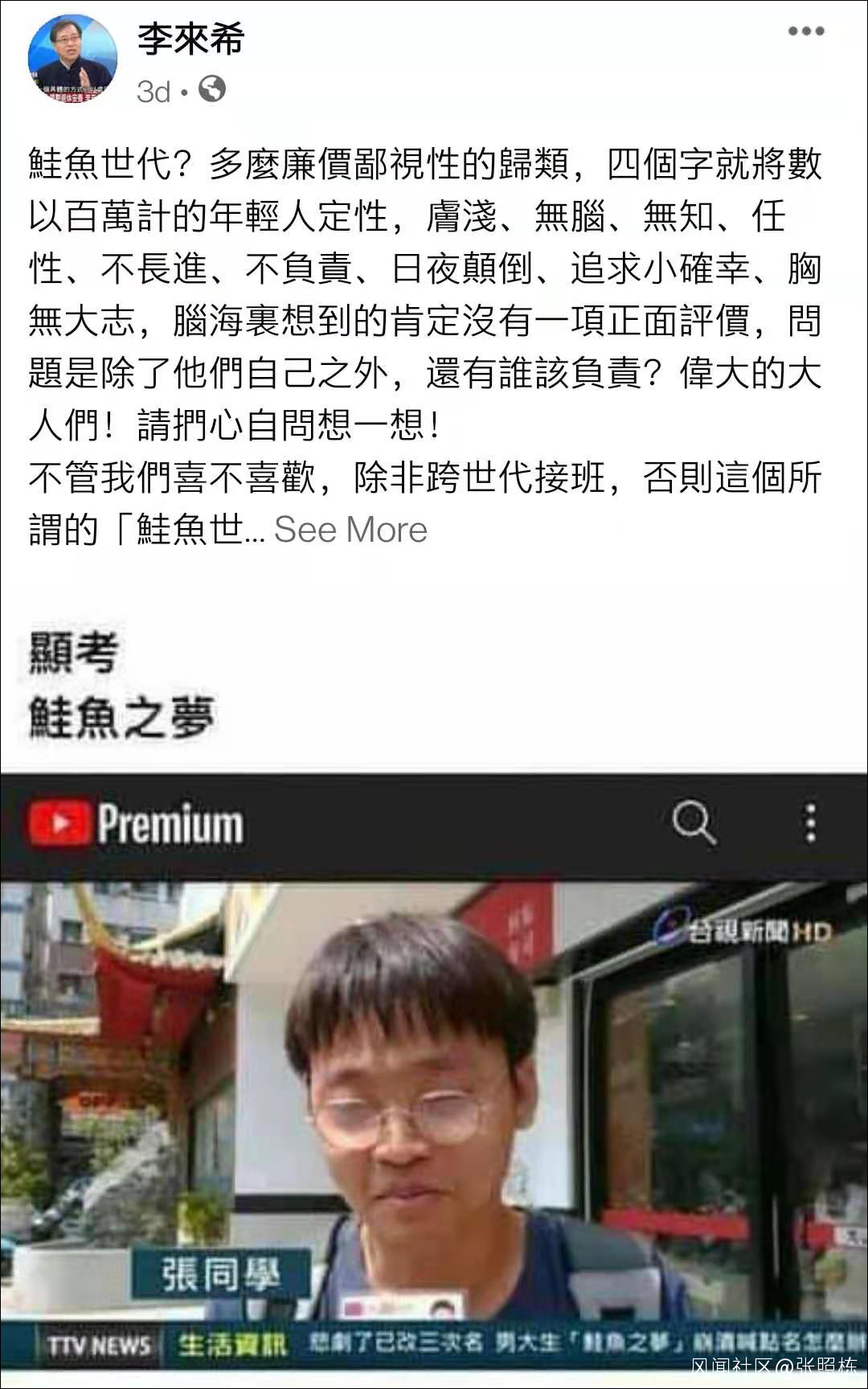Open 李來希's profile picture
The height and width of the screenshot is (1389, 868).
(x=72, y=59)
